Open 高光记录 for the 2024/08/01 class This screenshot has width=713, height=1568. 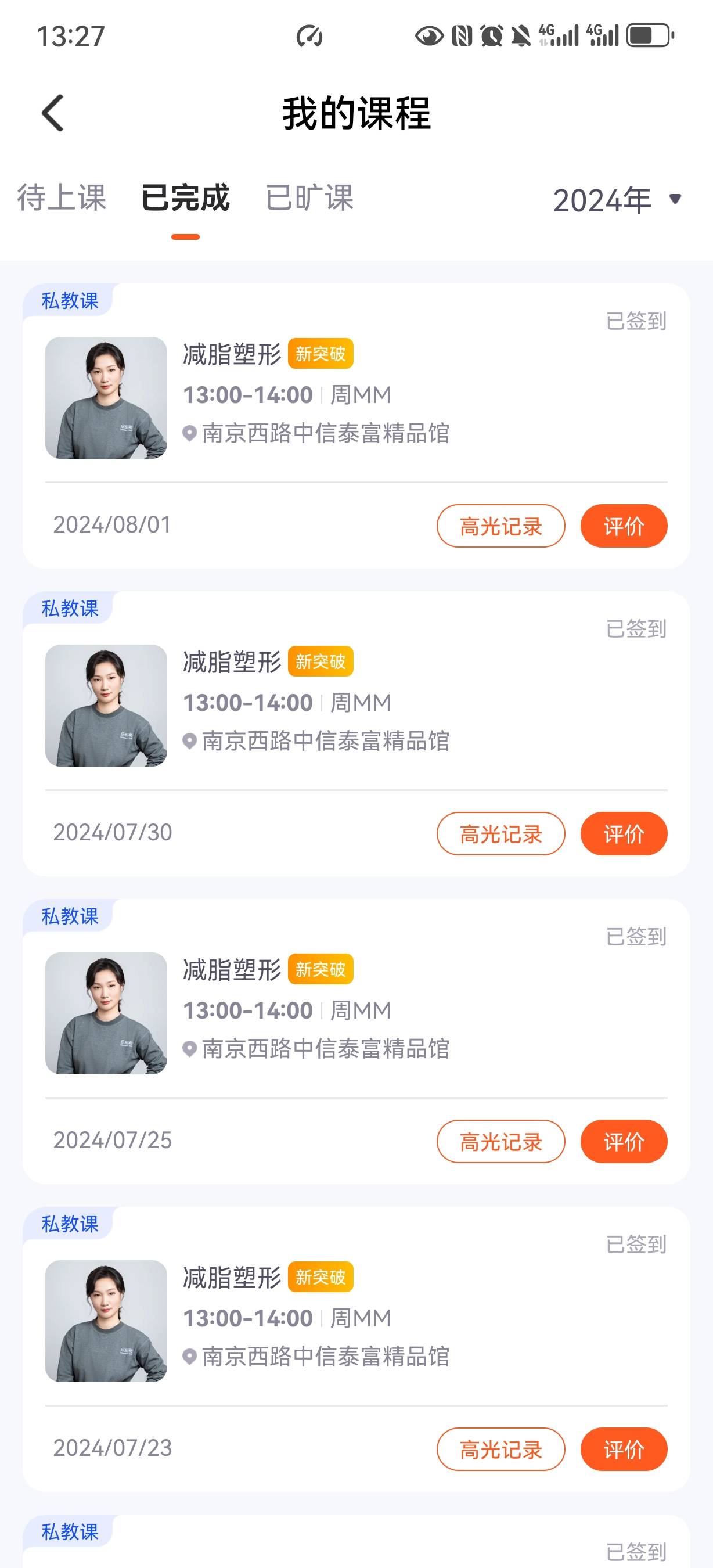500,526
